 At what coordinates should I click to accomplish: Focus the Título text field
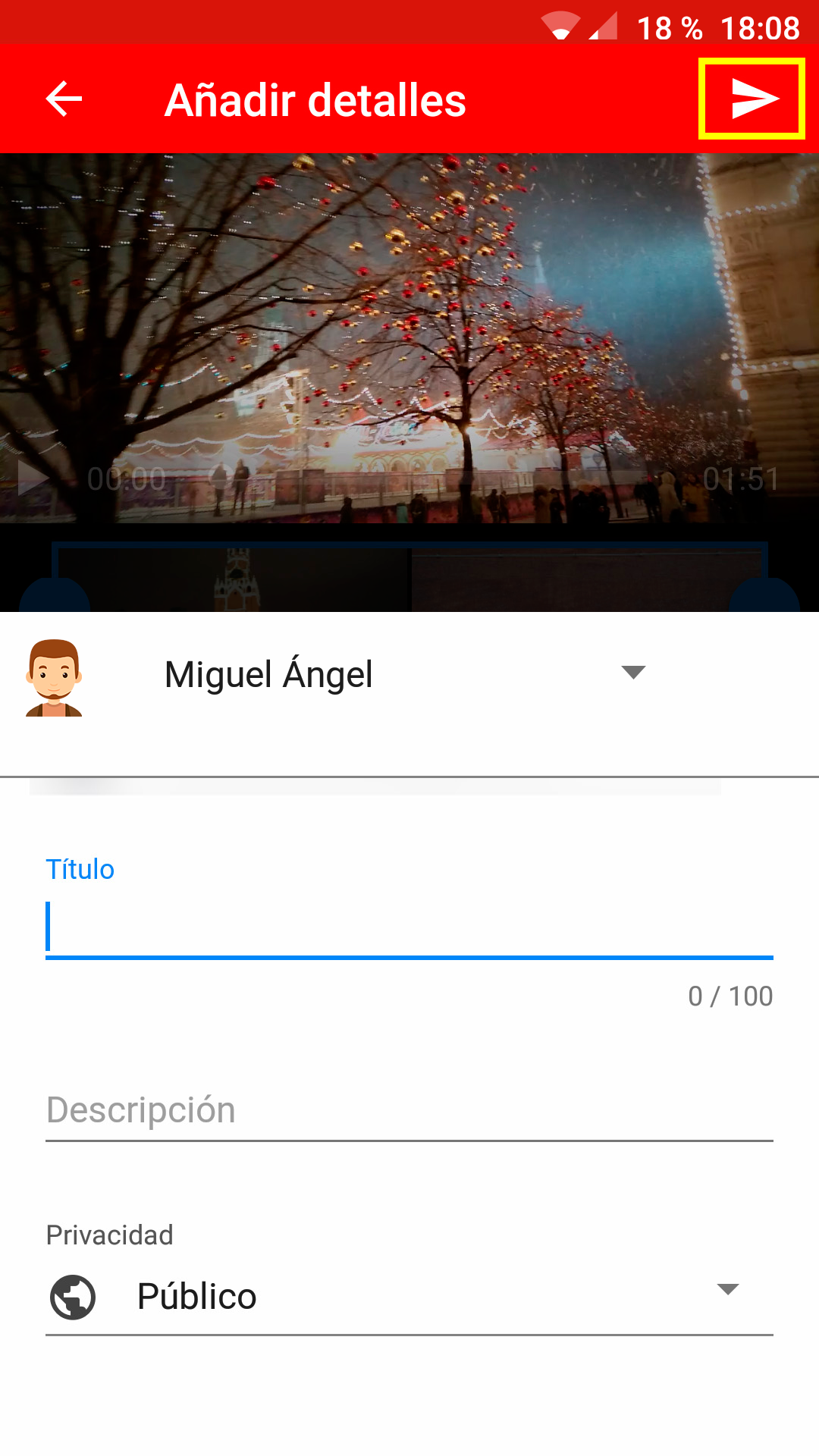[409, 927]
